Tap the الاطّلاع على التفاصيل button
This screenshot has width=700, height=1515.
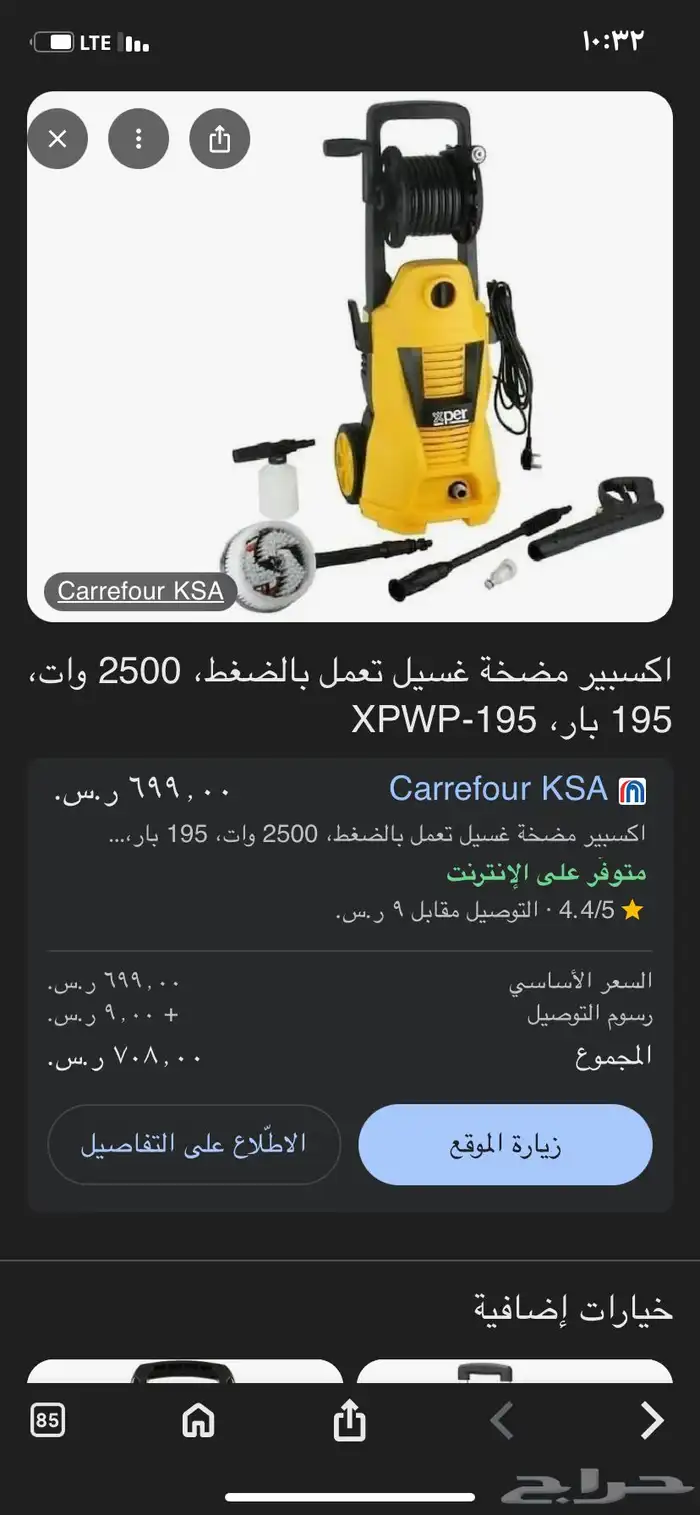(194, 1145)
